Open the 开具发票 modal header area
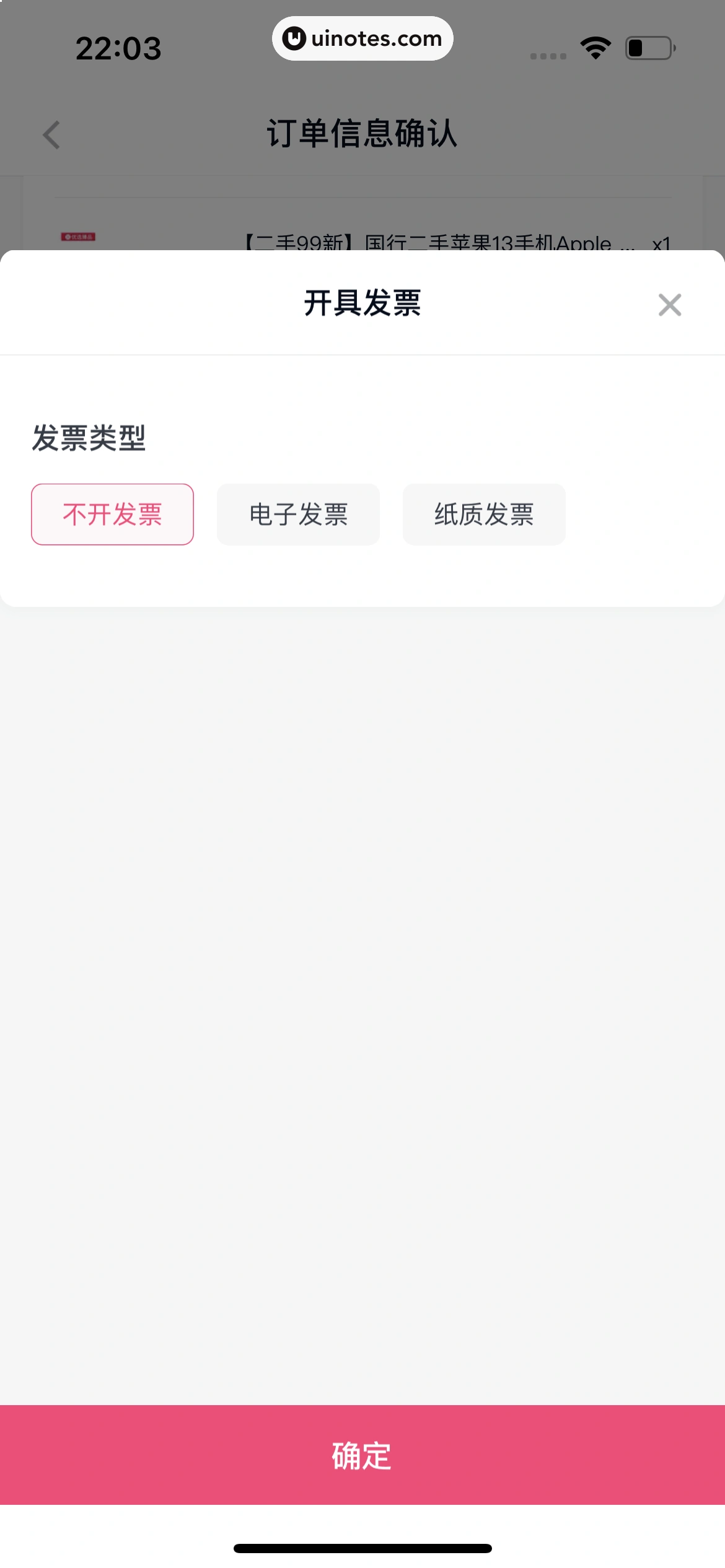The height and width of the screenshot is (1568, 725). [362, 304]
